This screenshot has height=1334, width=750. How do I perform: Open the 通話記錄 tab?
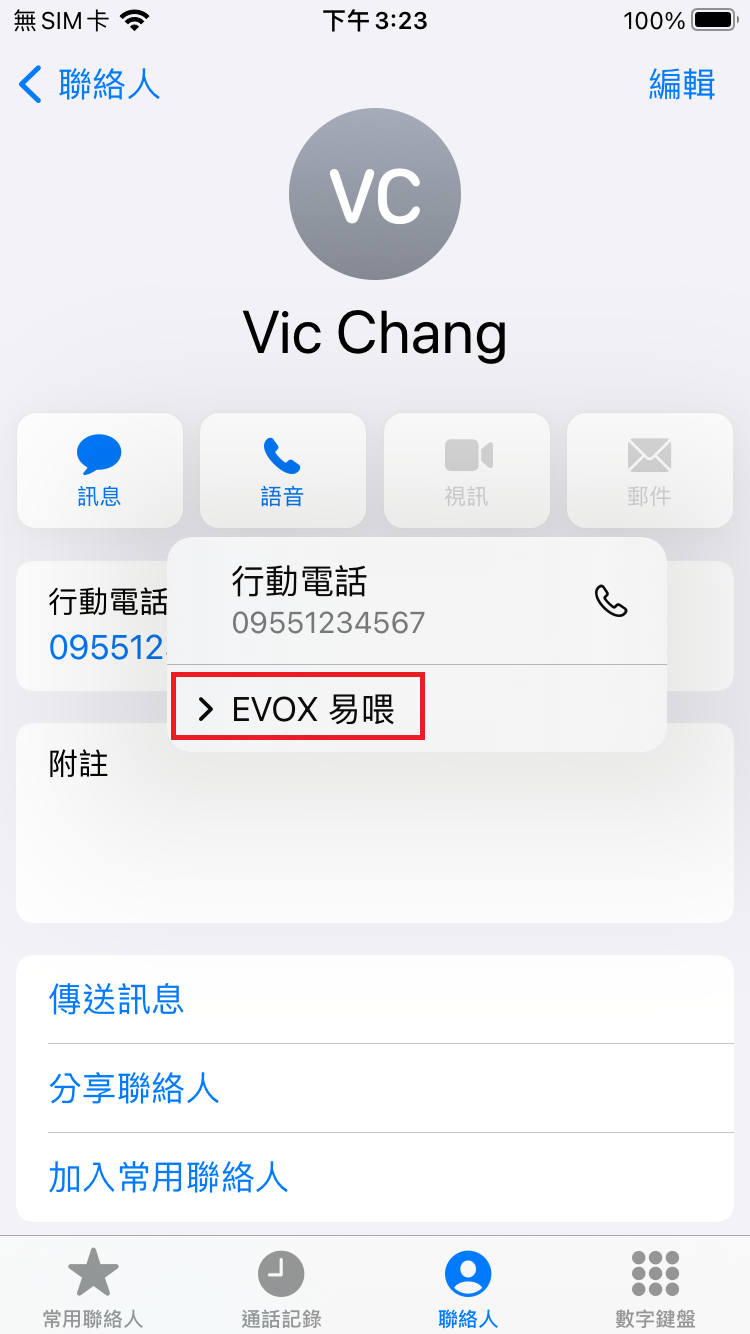281,1287
